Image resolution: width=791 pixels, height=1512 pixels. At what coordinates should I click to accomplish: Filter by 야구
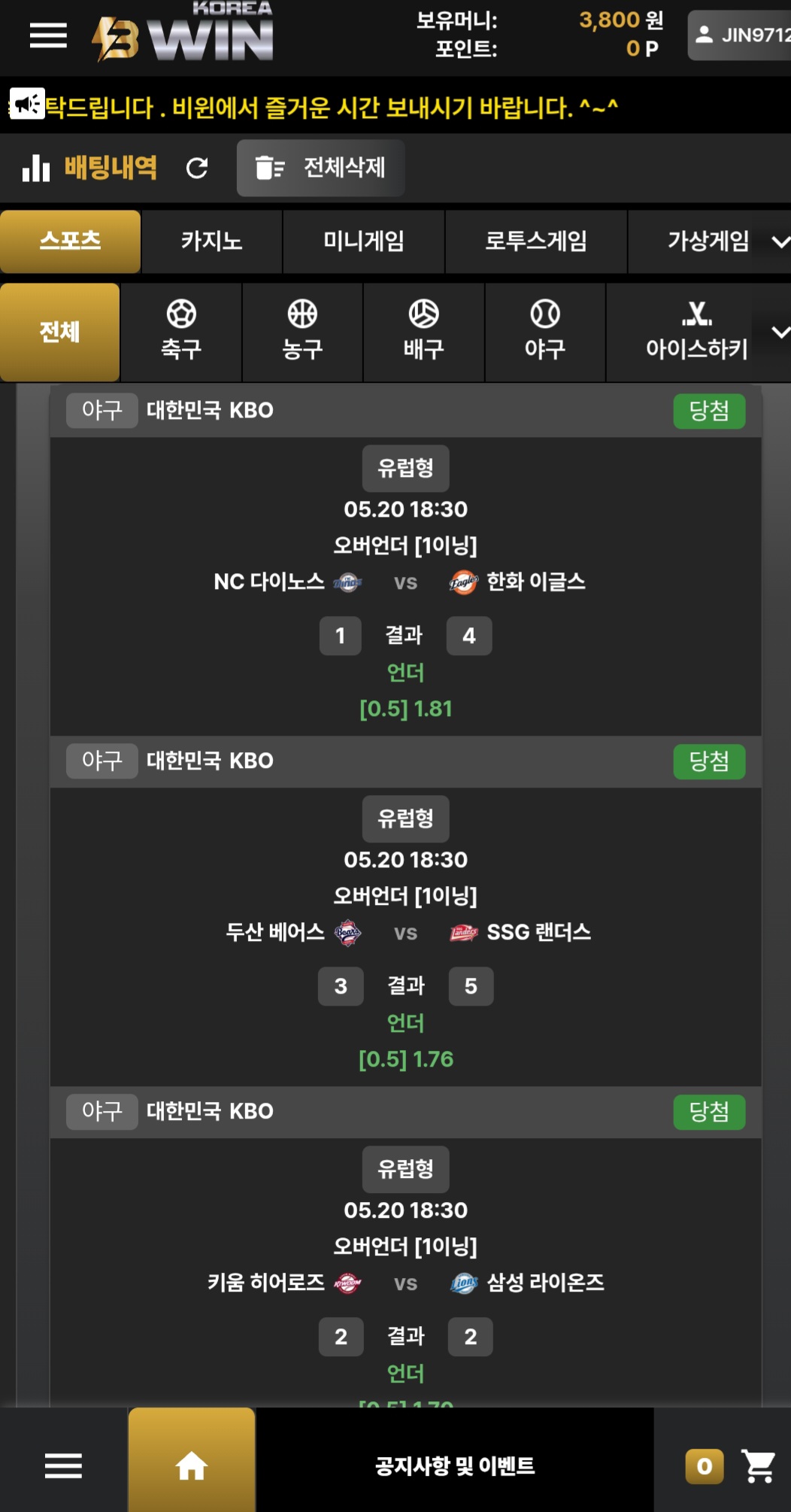(x=545, y=332)
